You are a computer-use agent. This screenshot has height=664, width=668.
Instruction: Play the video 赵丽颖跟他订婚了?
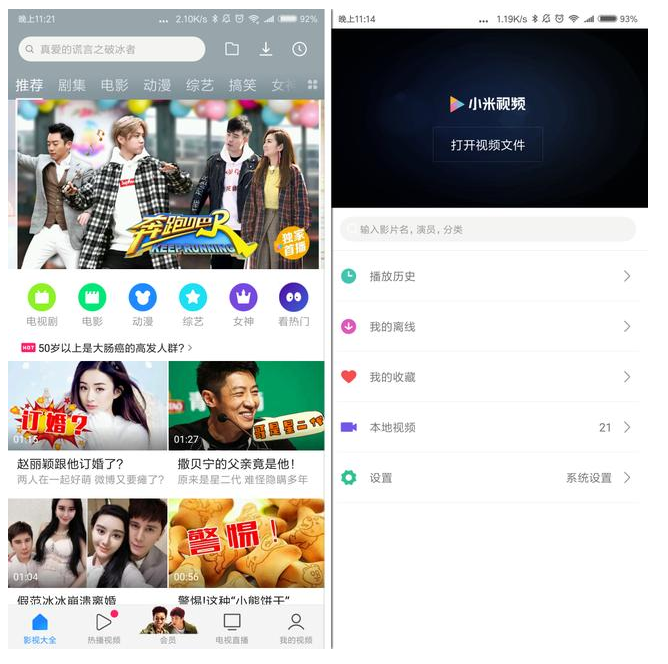pyautogui.click(x=87, y=415)
